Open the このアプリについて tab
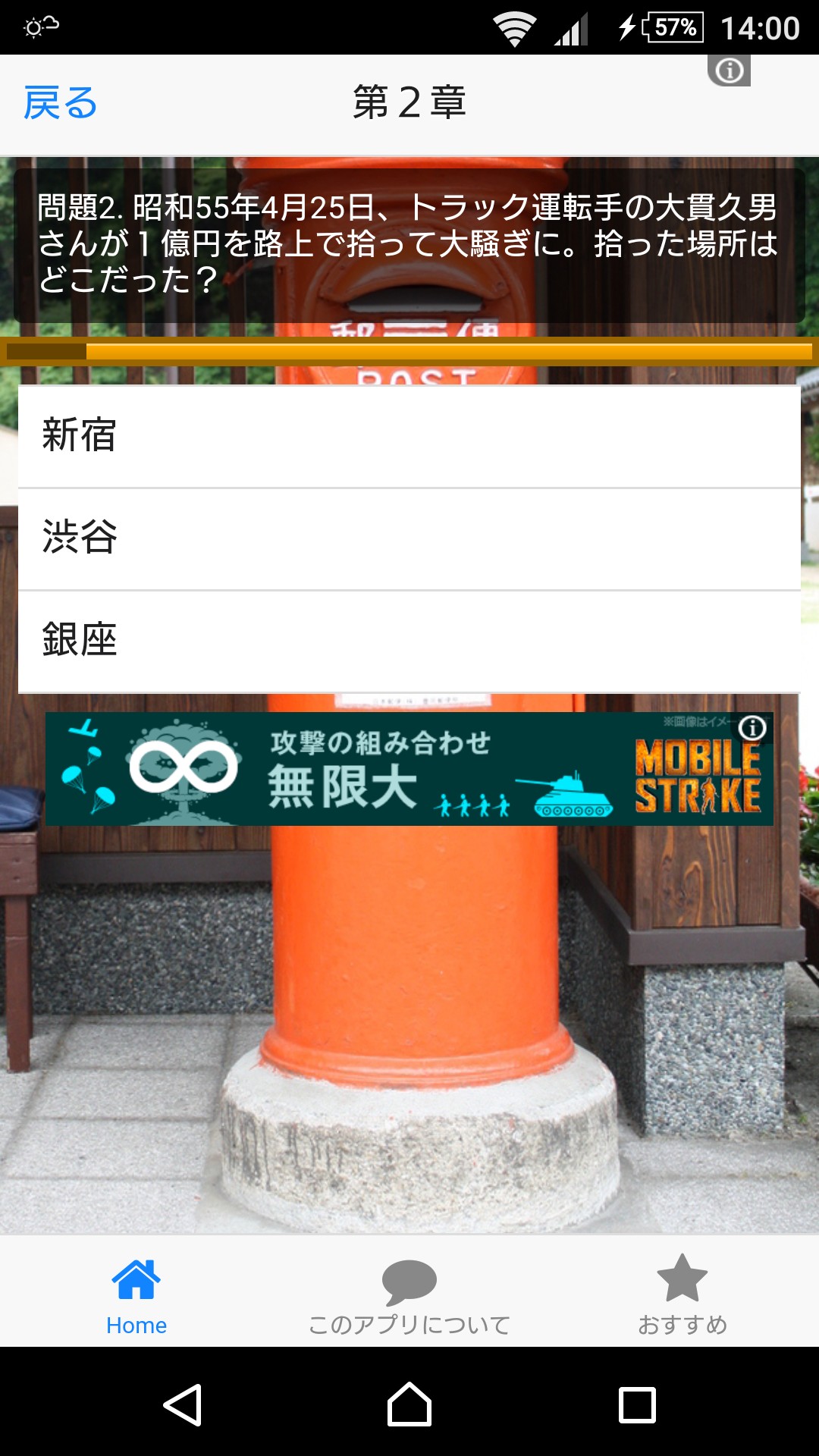This screenshot has width=819, height=1456. tap(409, 1297)
